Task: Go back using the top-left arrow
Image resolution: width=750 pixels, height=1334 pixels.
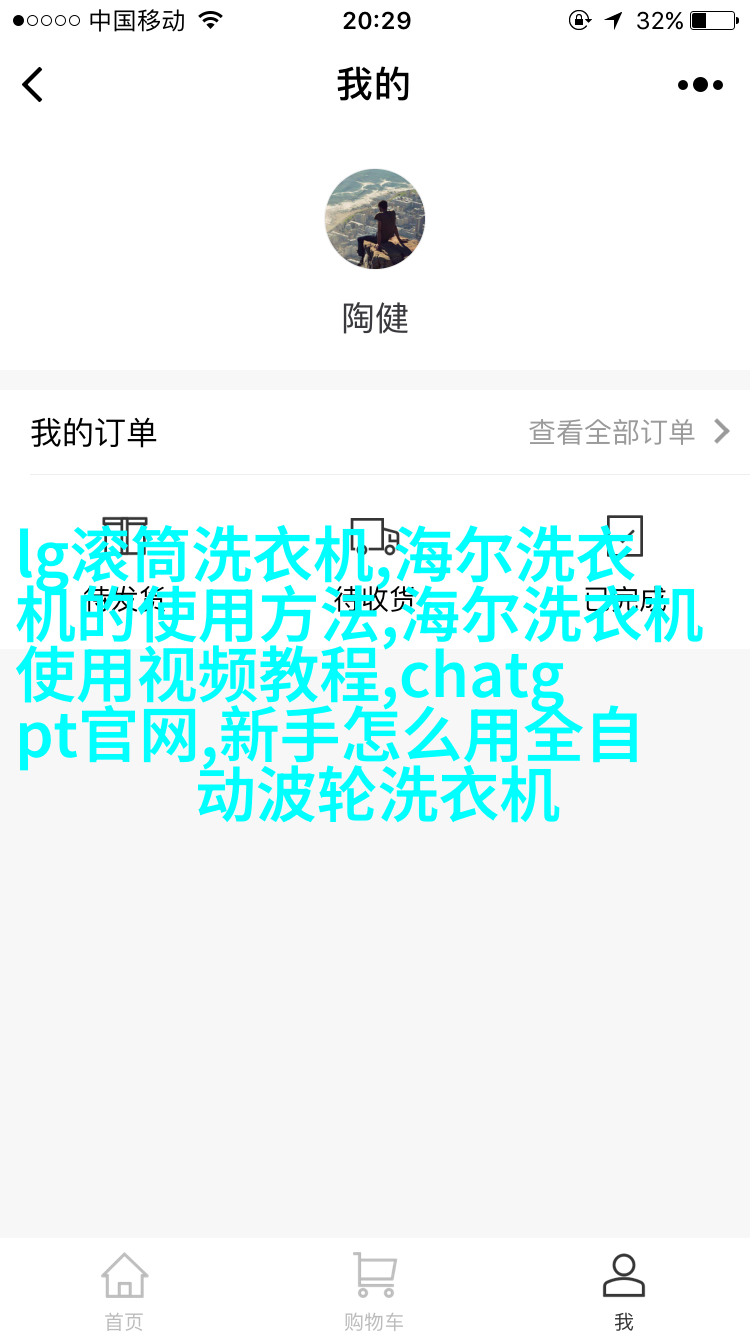Action: point(33,85)
